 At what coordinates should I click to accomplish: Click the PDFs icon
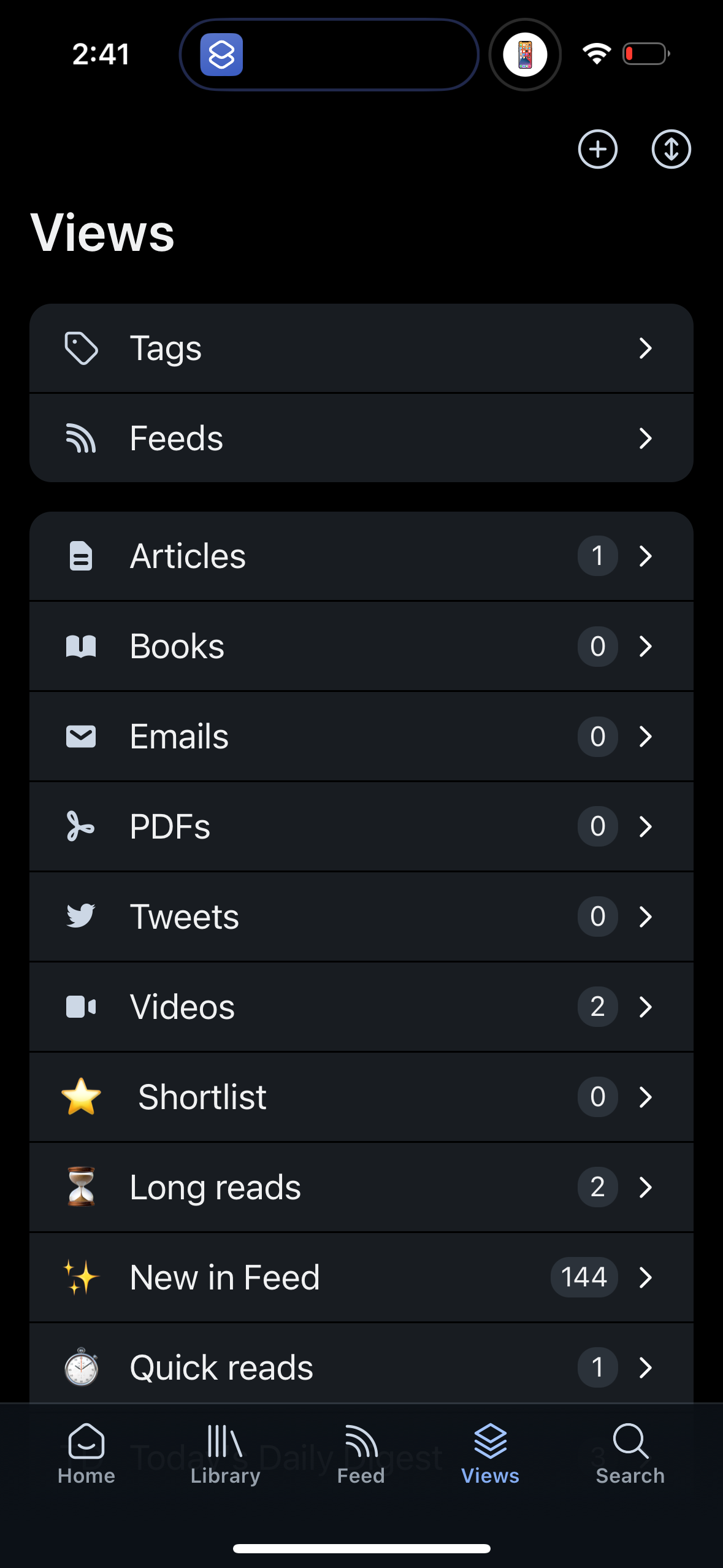[80, 826]
